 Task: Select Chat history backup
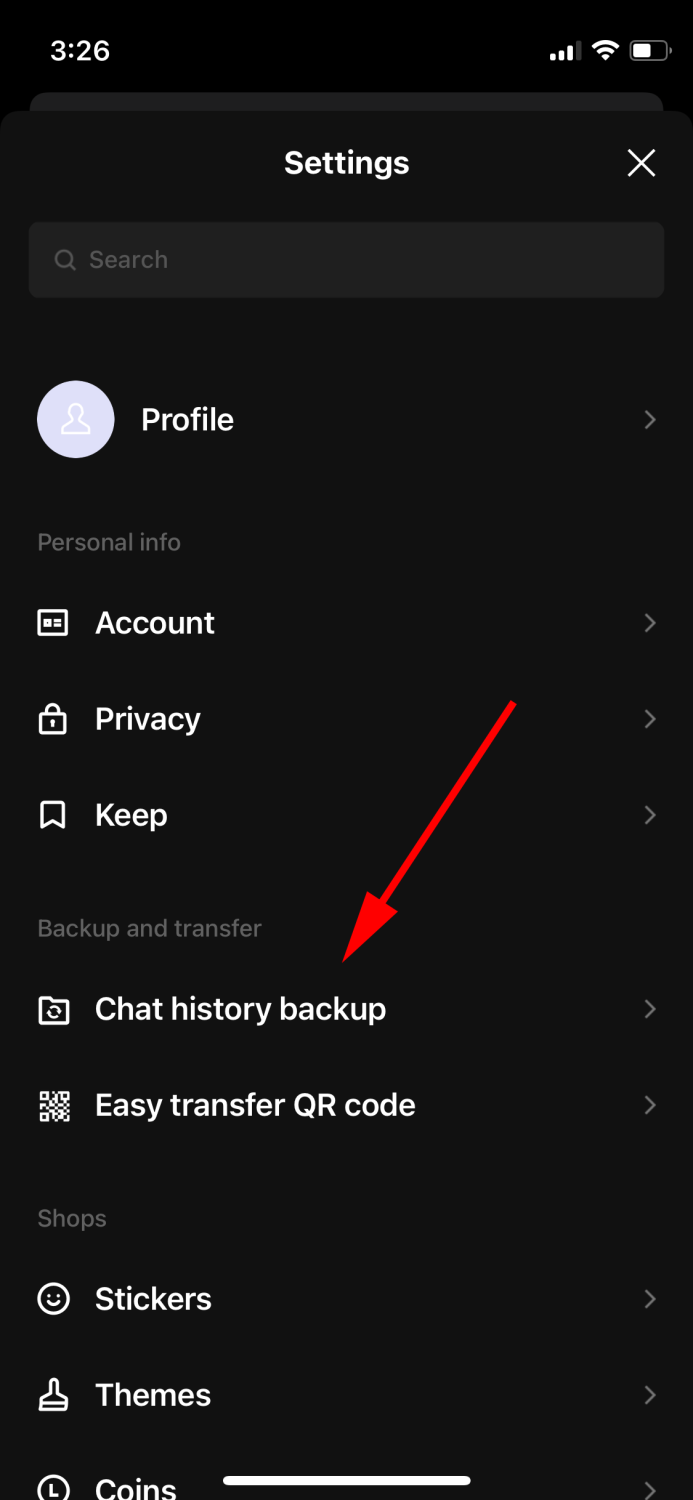coord(346,1009)
